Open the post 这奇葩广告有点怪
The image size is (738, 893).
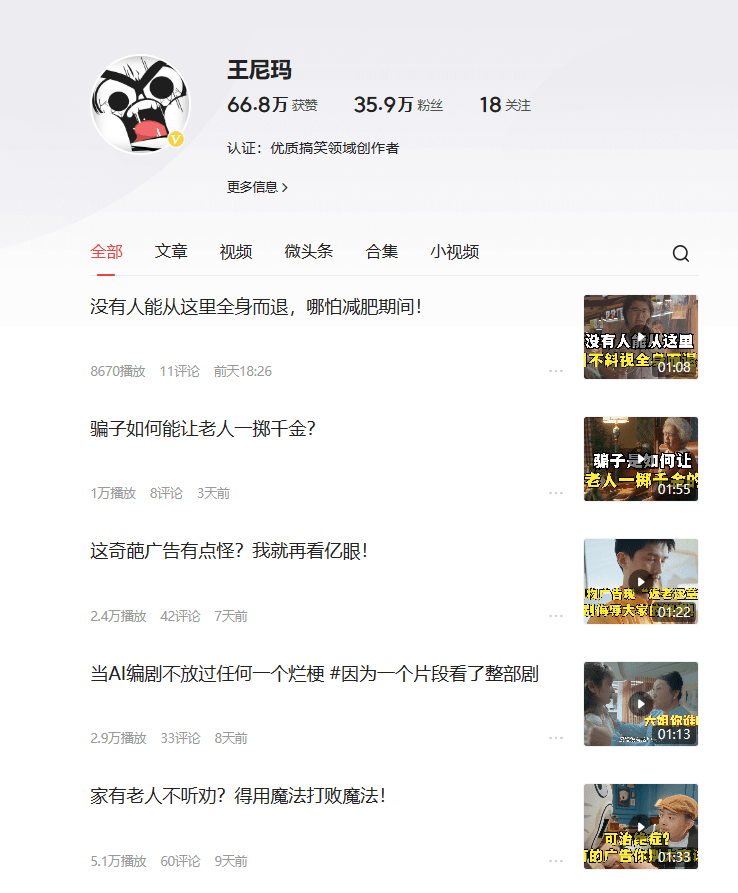point(229,552)
